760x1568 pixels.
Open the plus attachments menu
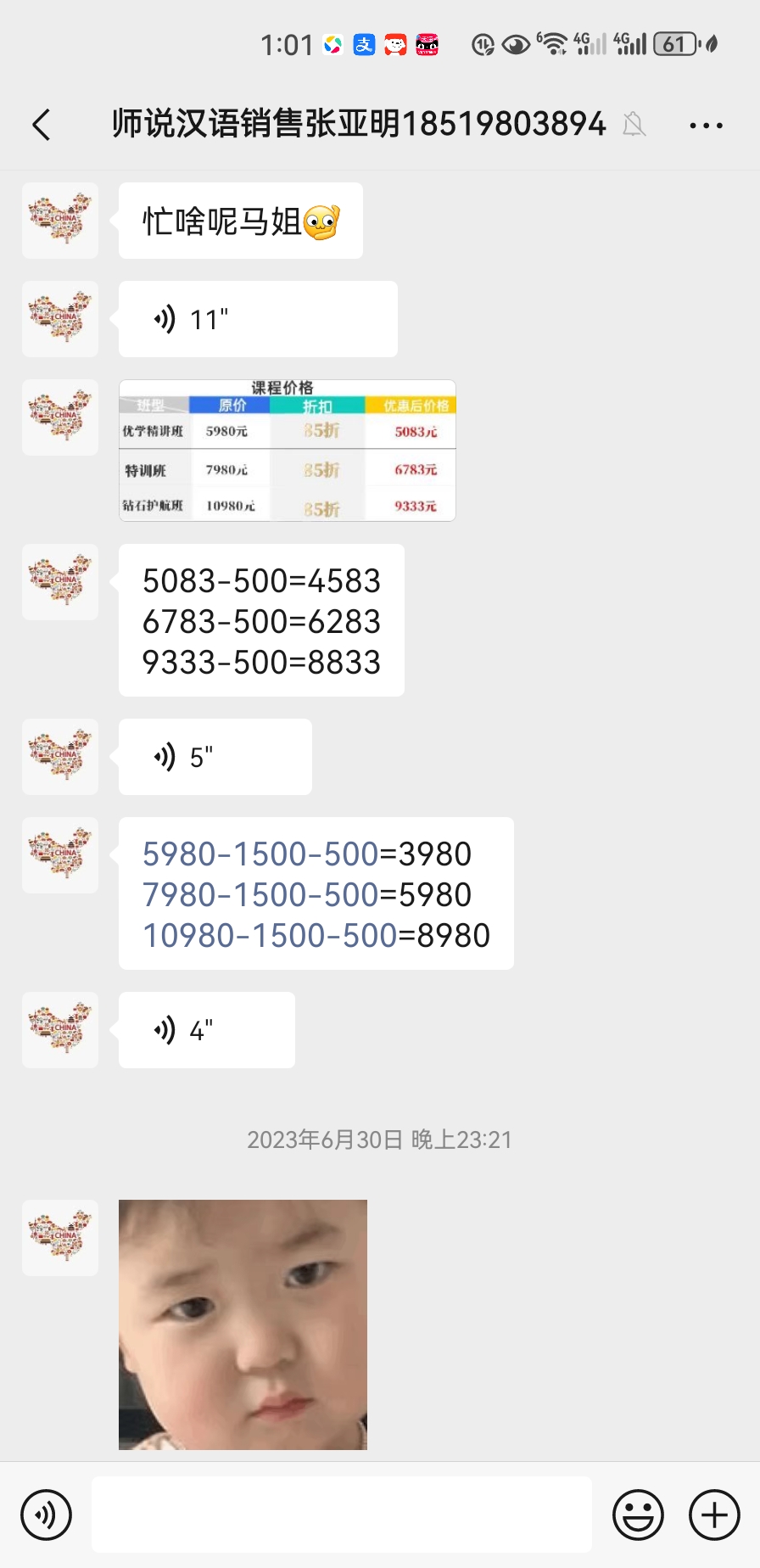coord(714,1515)
